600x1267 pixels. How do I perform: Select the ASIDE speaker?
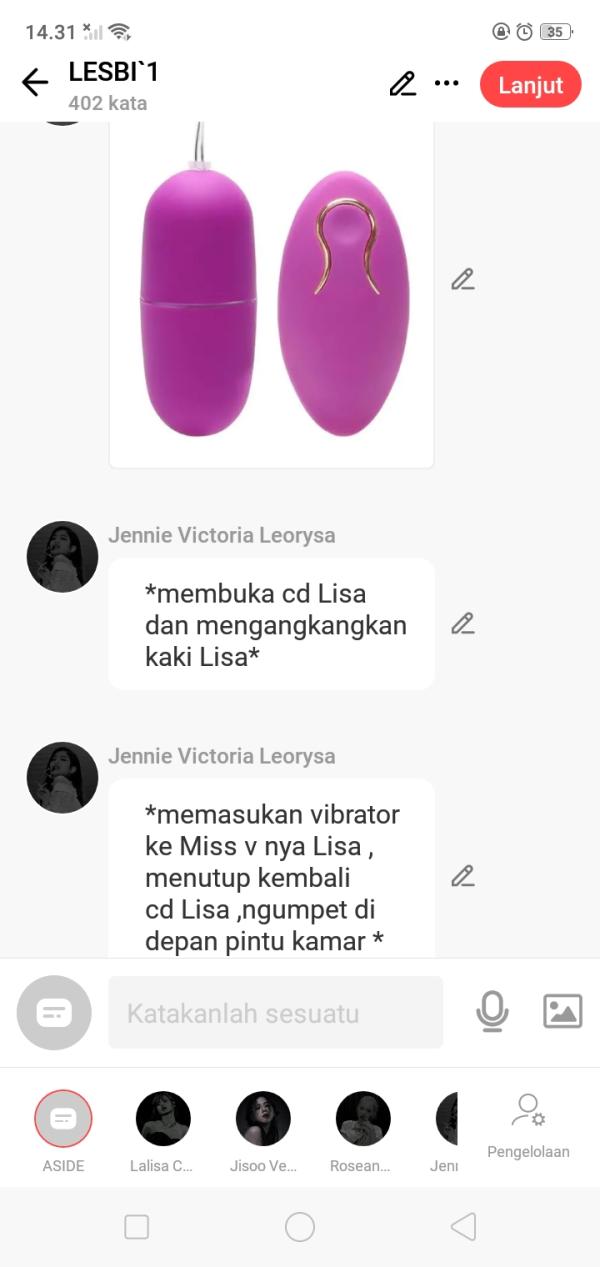click(x=63, y=1118)
